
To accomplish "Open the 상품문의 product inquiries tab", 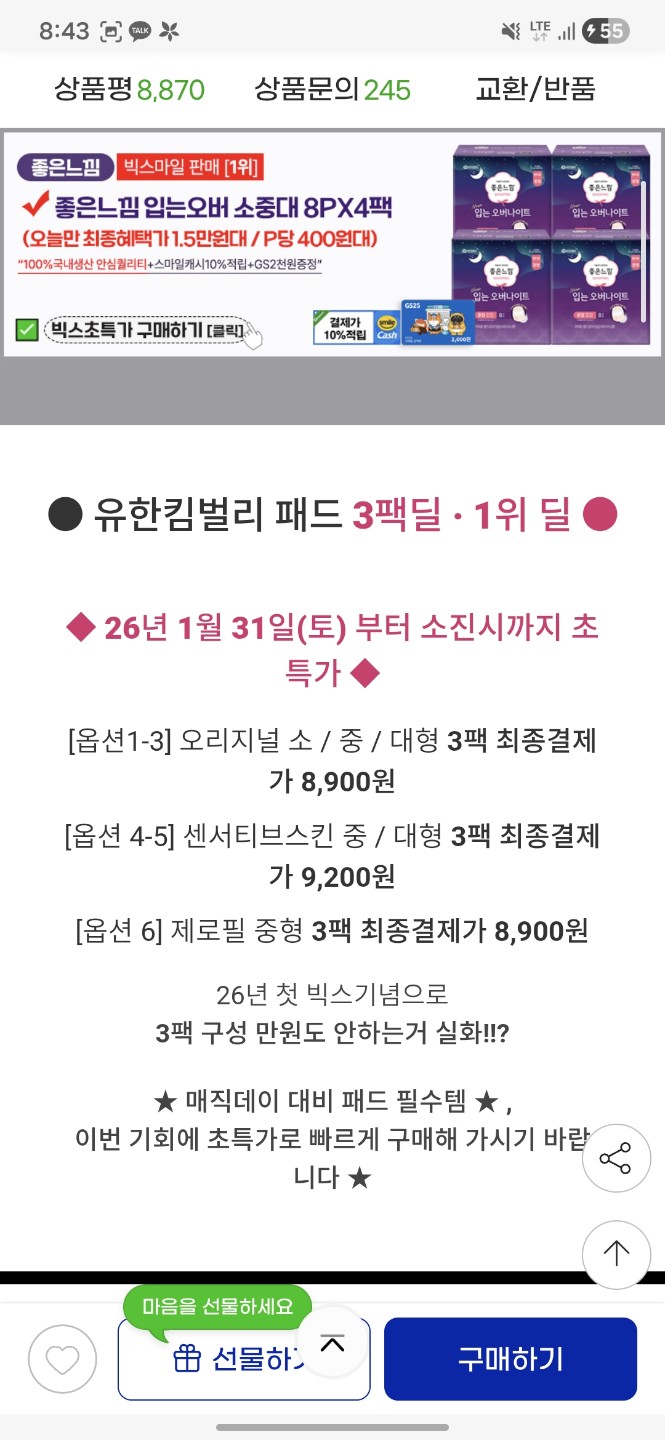I will pos(332,89).
